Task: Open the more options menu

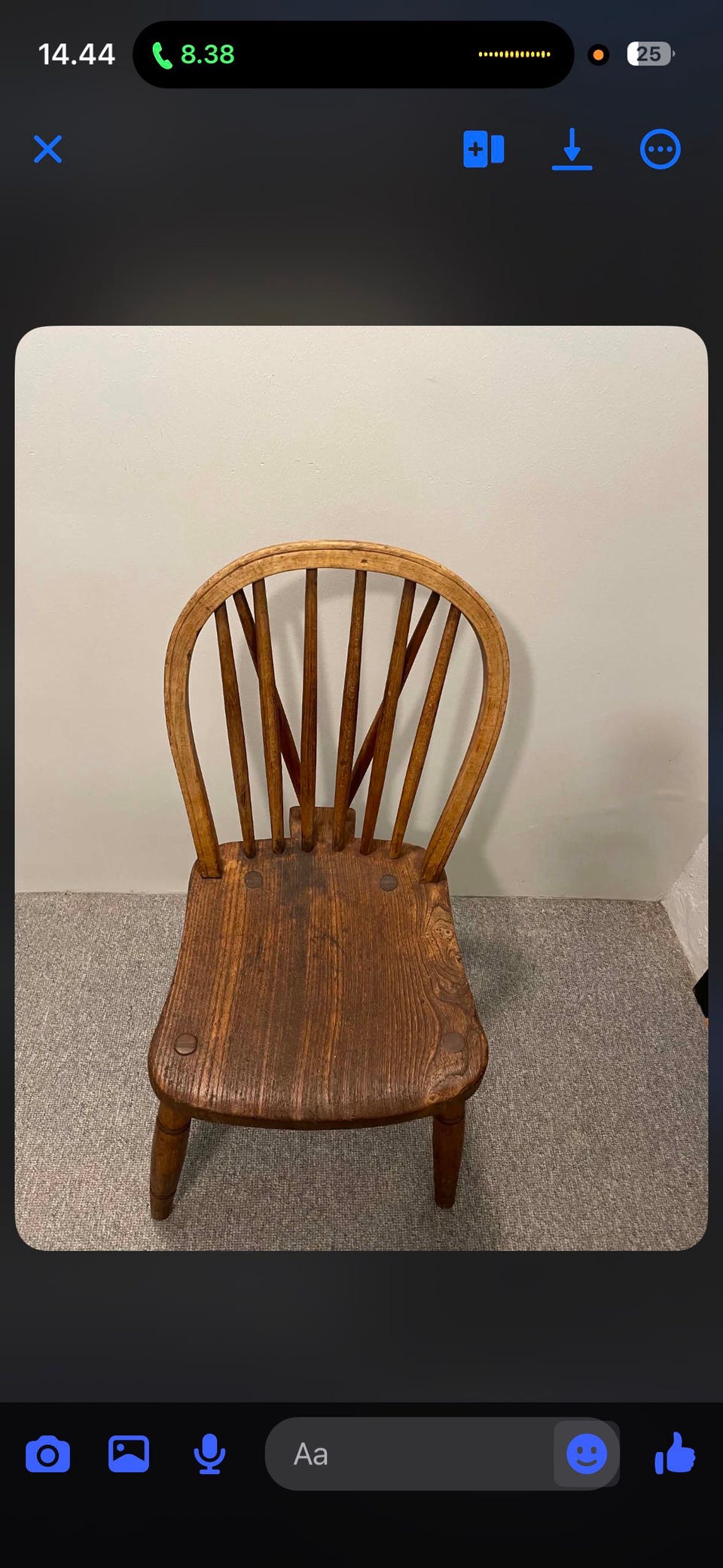Action: point(660,149)
